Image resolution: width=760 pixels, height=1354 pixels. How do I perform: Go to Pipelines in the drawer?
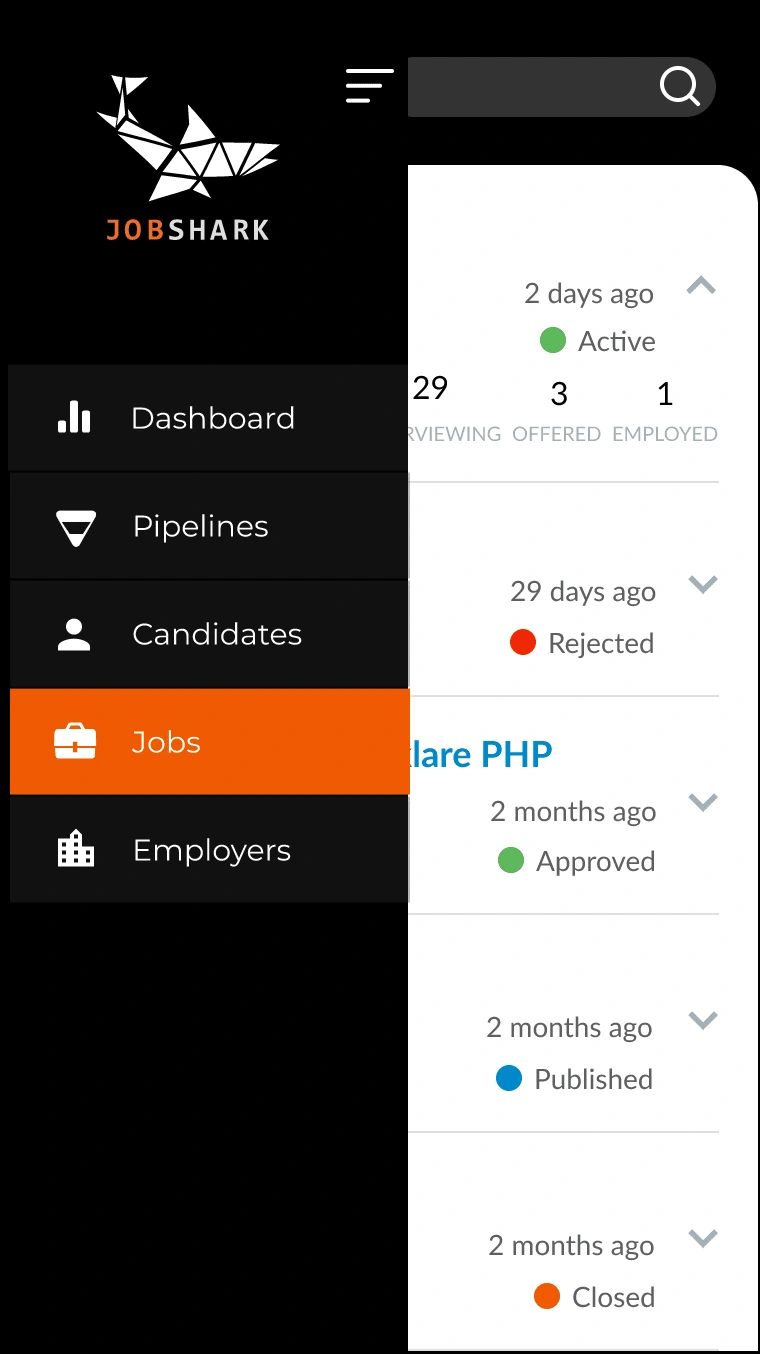(x=209, y=526)
